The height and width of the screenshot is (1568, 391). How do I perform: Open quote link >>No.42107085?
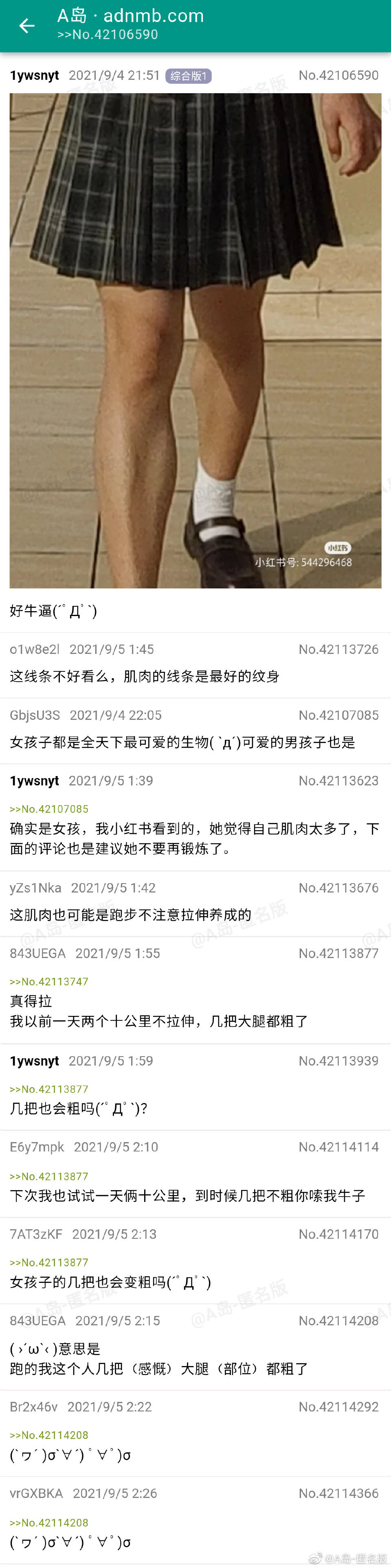point(49,809)
